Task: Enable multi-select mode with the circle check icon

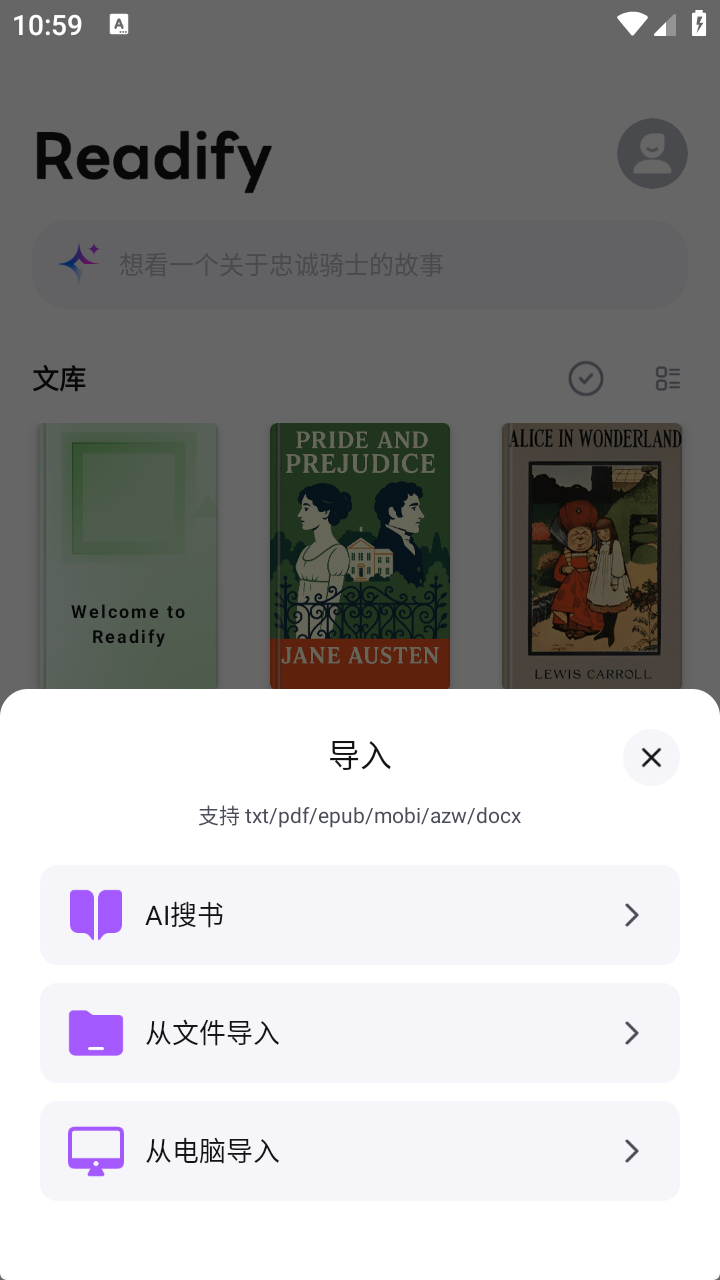Action: 585,379
